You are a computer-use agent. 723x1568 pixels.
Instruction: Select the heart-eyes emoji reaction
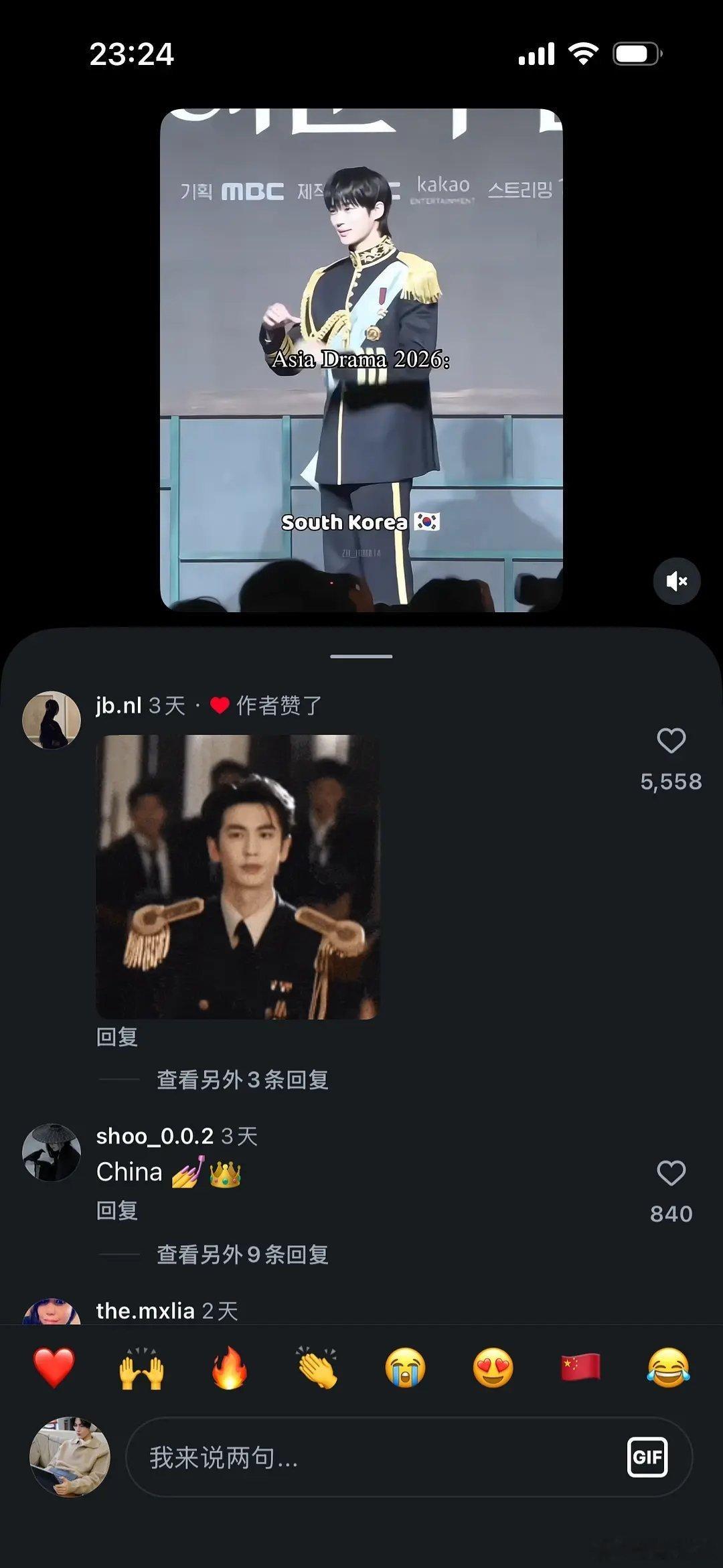493,1367
